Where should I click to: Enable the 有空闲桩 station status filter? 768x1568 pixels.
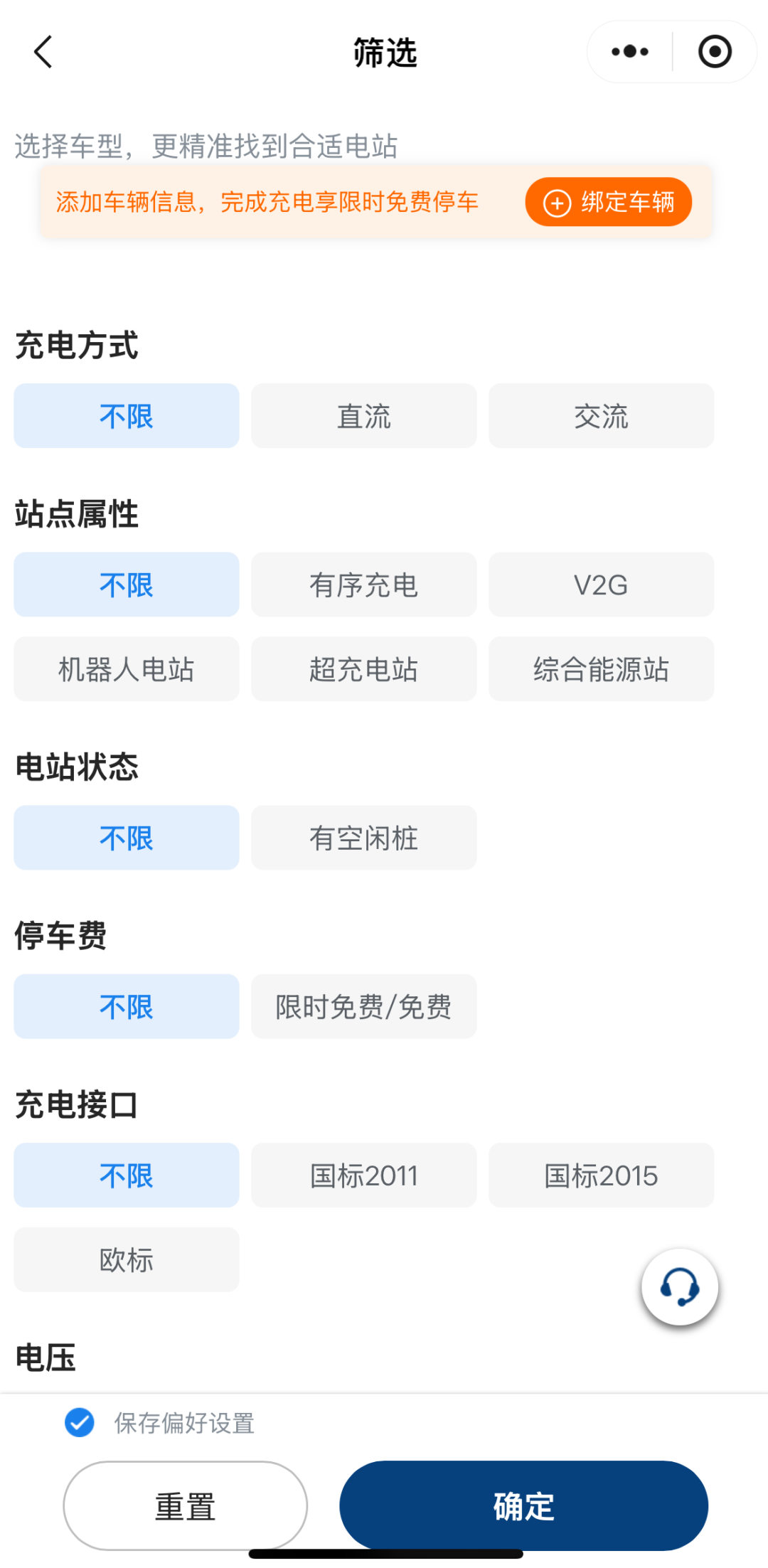[x=363, y=838]
